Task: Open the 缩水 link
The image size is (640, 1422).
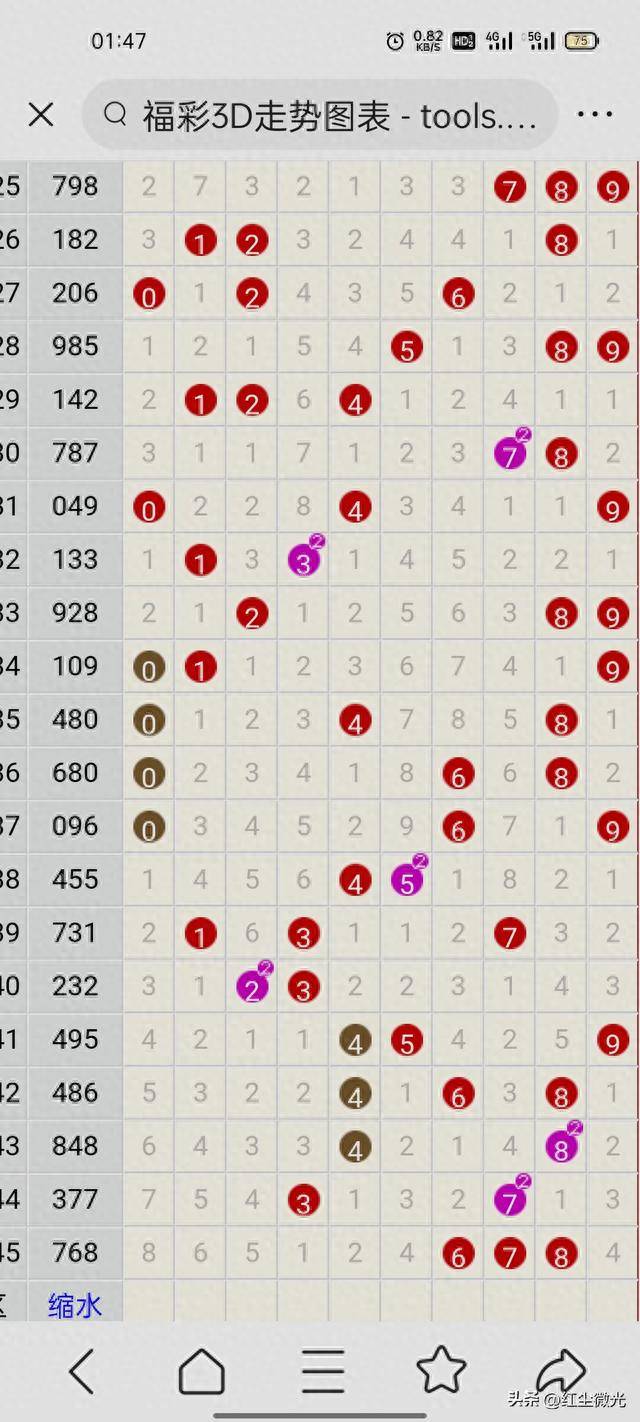Action: [75, 1304]
